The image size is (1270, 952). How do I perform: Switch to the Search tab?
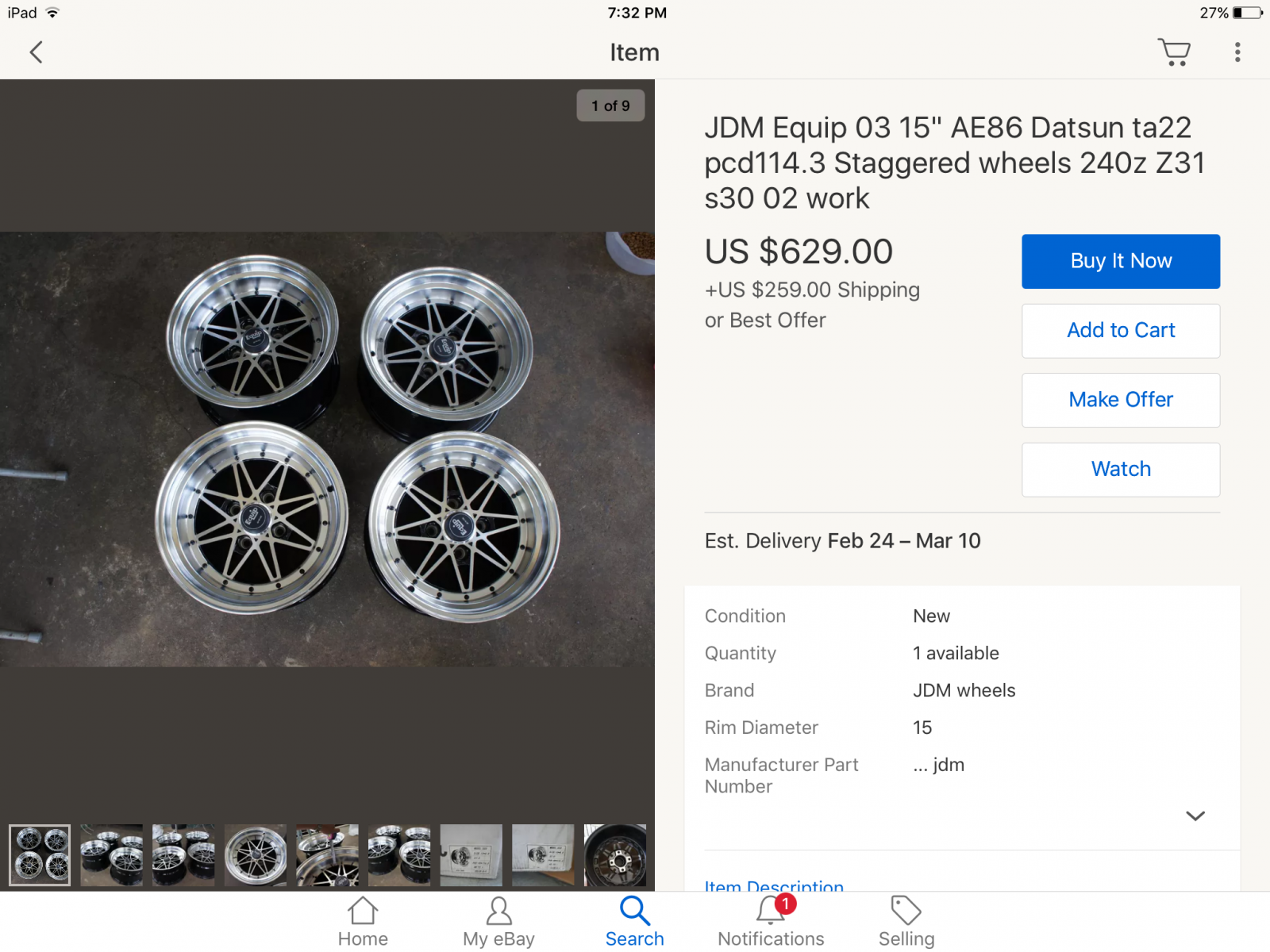[634, 922]
